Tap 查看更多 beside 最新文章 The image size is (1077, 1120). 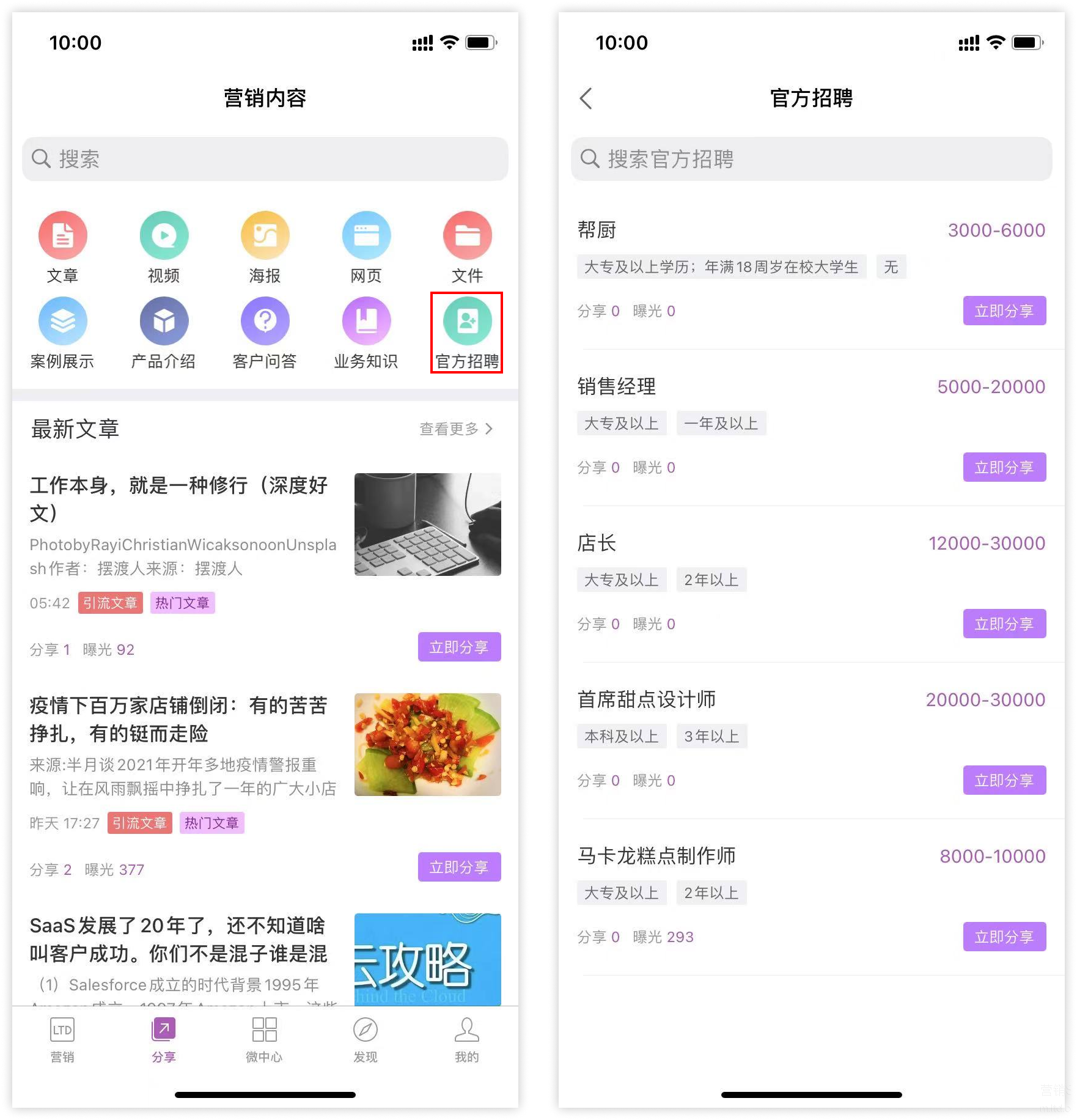point(455,429)
